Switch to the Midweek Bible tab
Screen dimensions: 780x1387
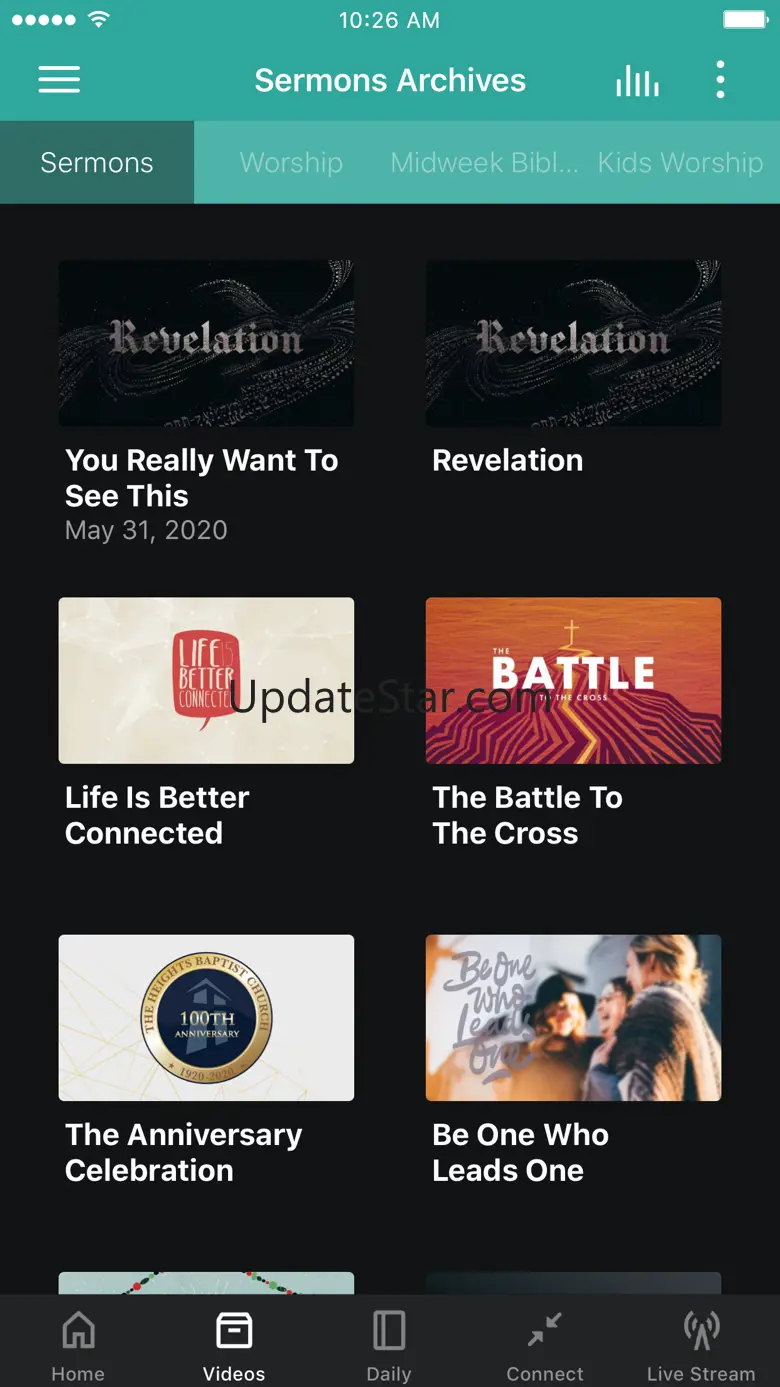click(484, 162)
